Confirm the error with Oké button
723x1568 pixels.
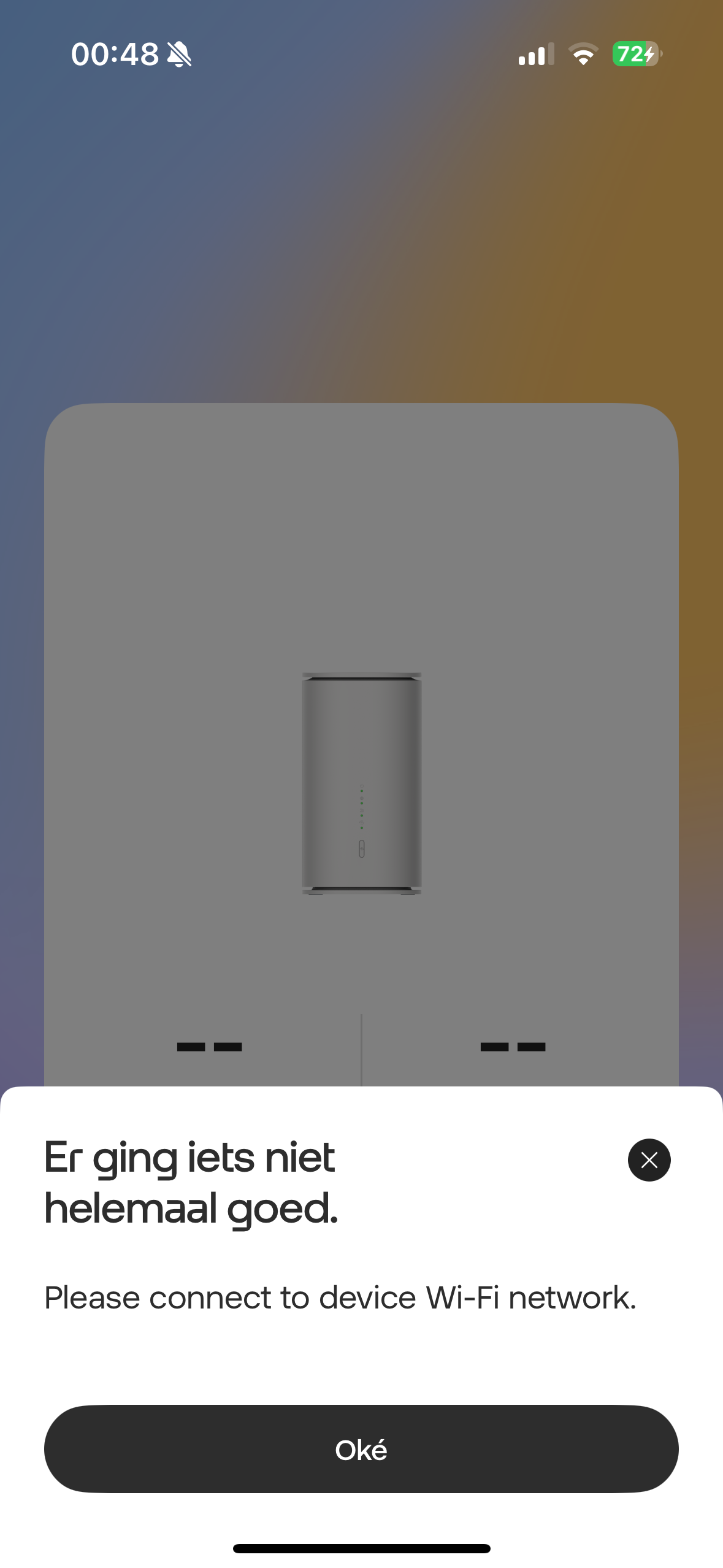tap(361, 1449)
